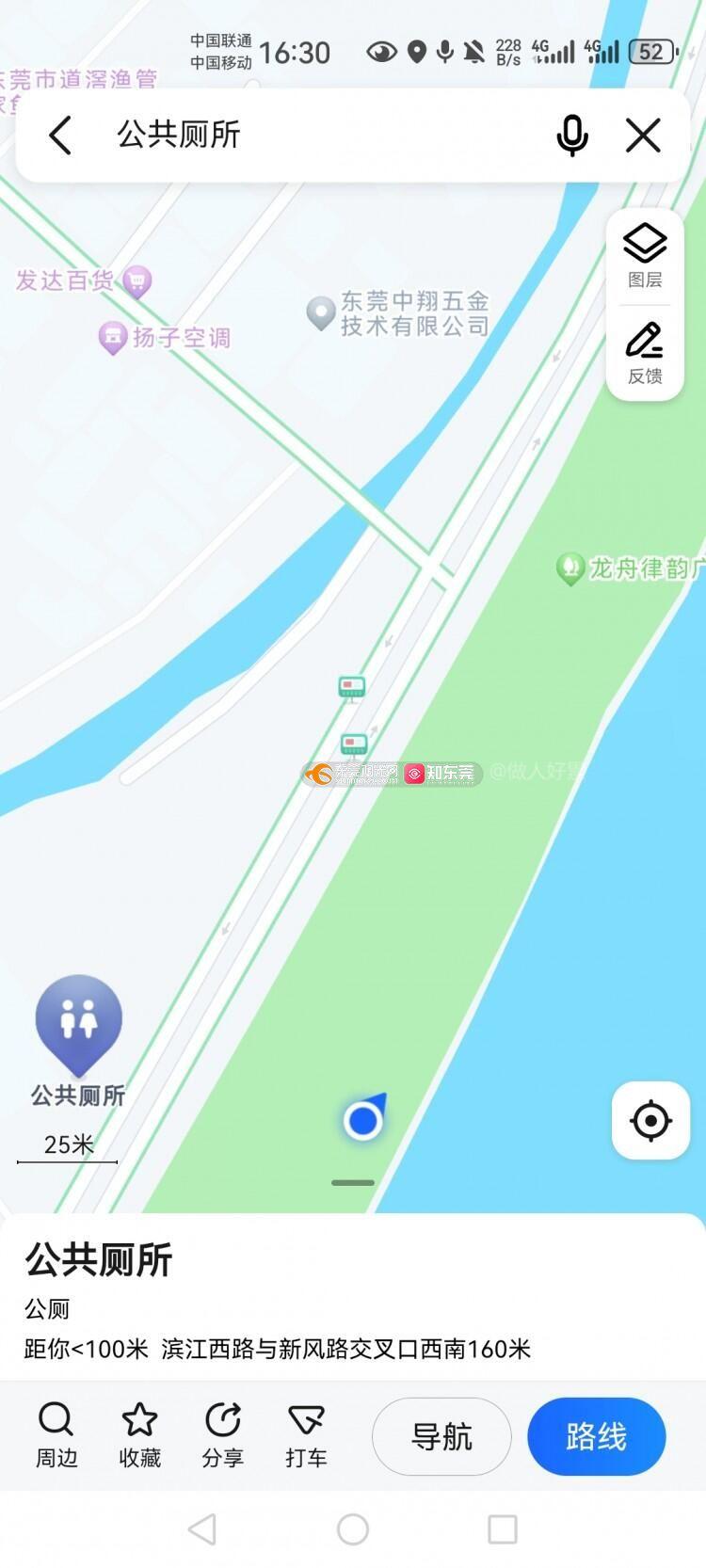Viewport: 706px width, 1568px height.
Task: Hail a ride with 打车
Action: [x=306, y=1436]
